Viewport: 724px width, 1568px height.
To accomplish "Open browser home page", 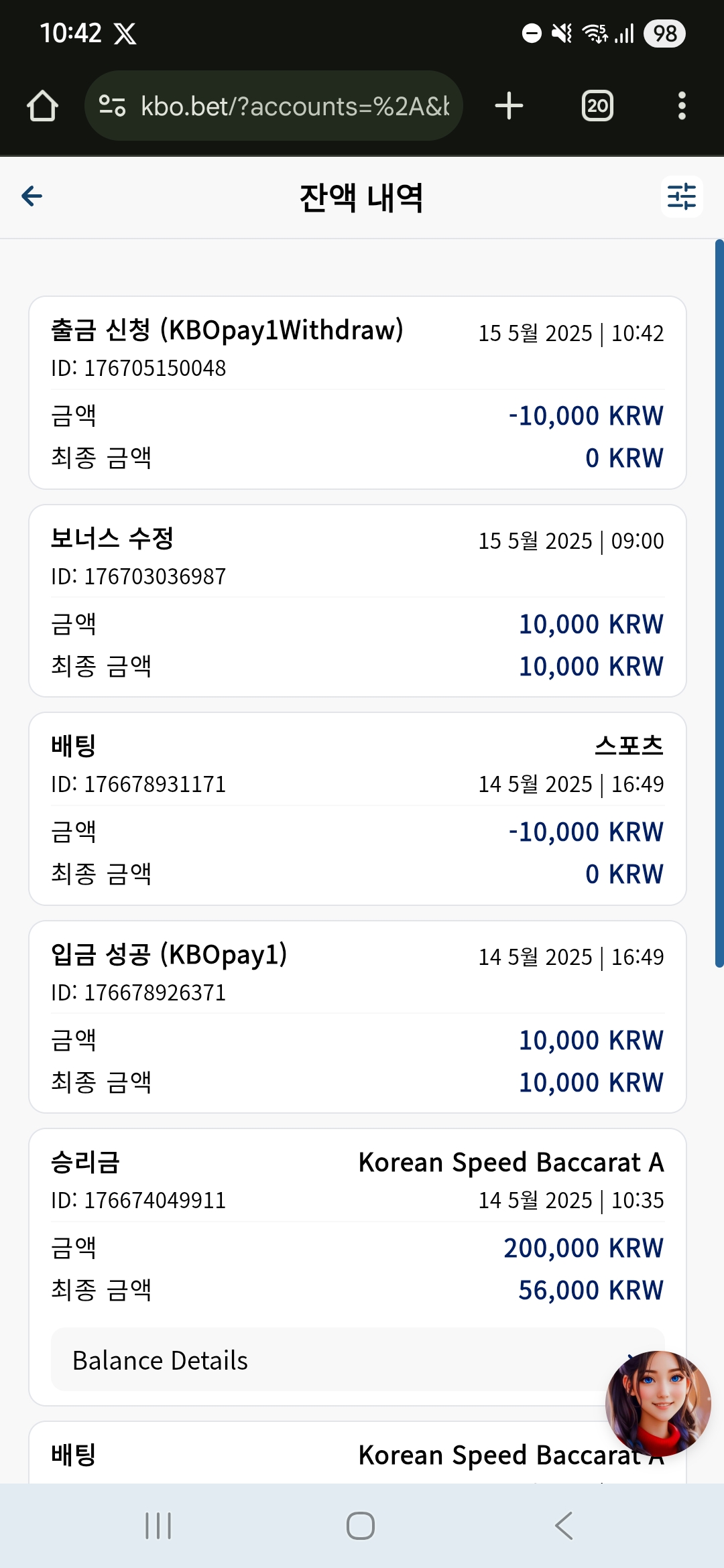I will [x=42, y=106].
